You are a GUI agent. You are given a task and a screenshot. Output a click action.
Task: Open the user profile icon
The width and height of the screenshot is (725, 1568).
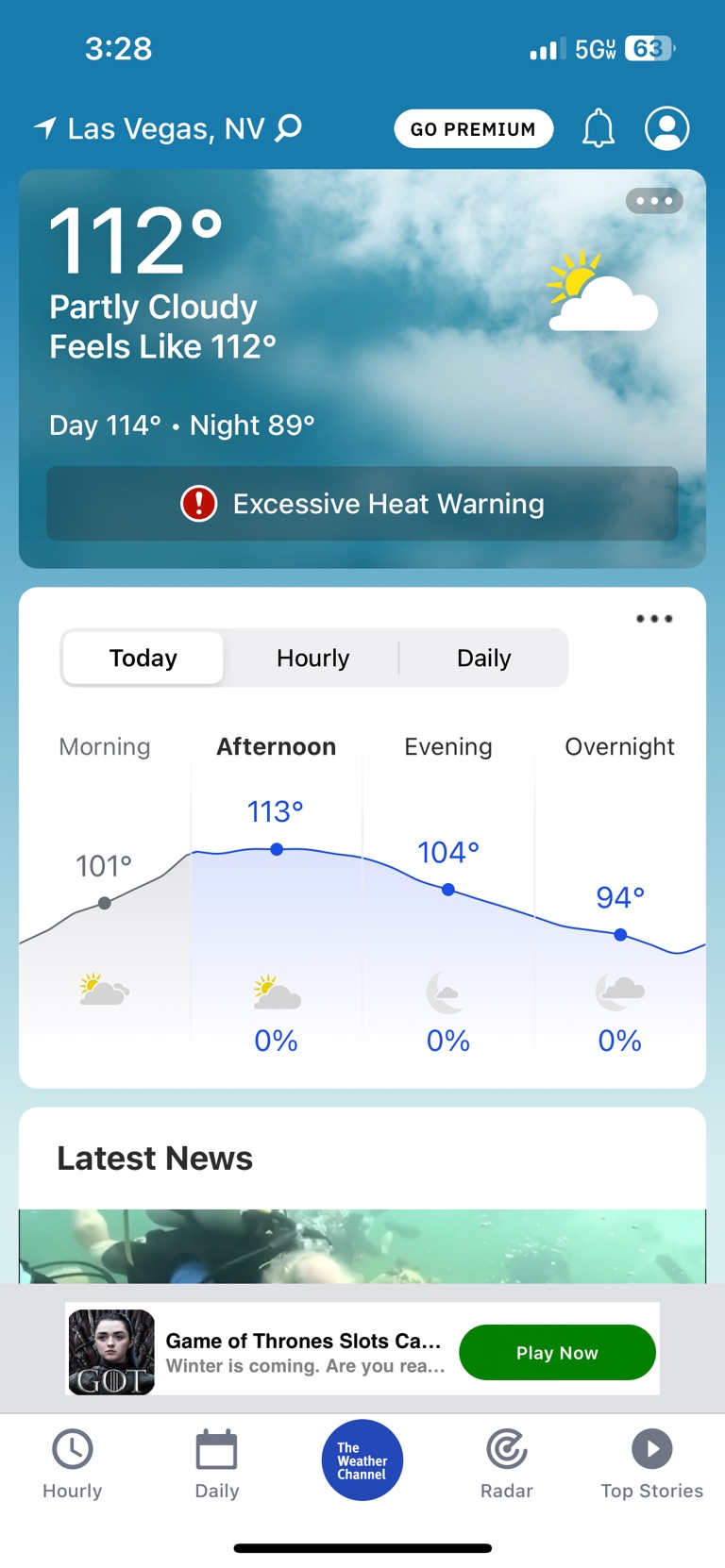[x=666, y=128]
